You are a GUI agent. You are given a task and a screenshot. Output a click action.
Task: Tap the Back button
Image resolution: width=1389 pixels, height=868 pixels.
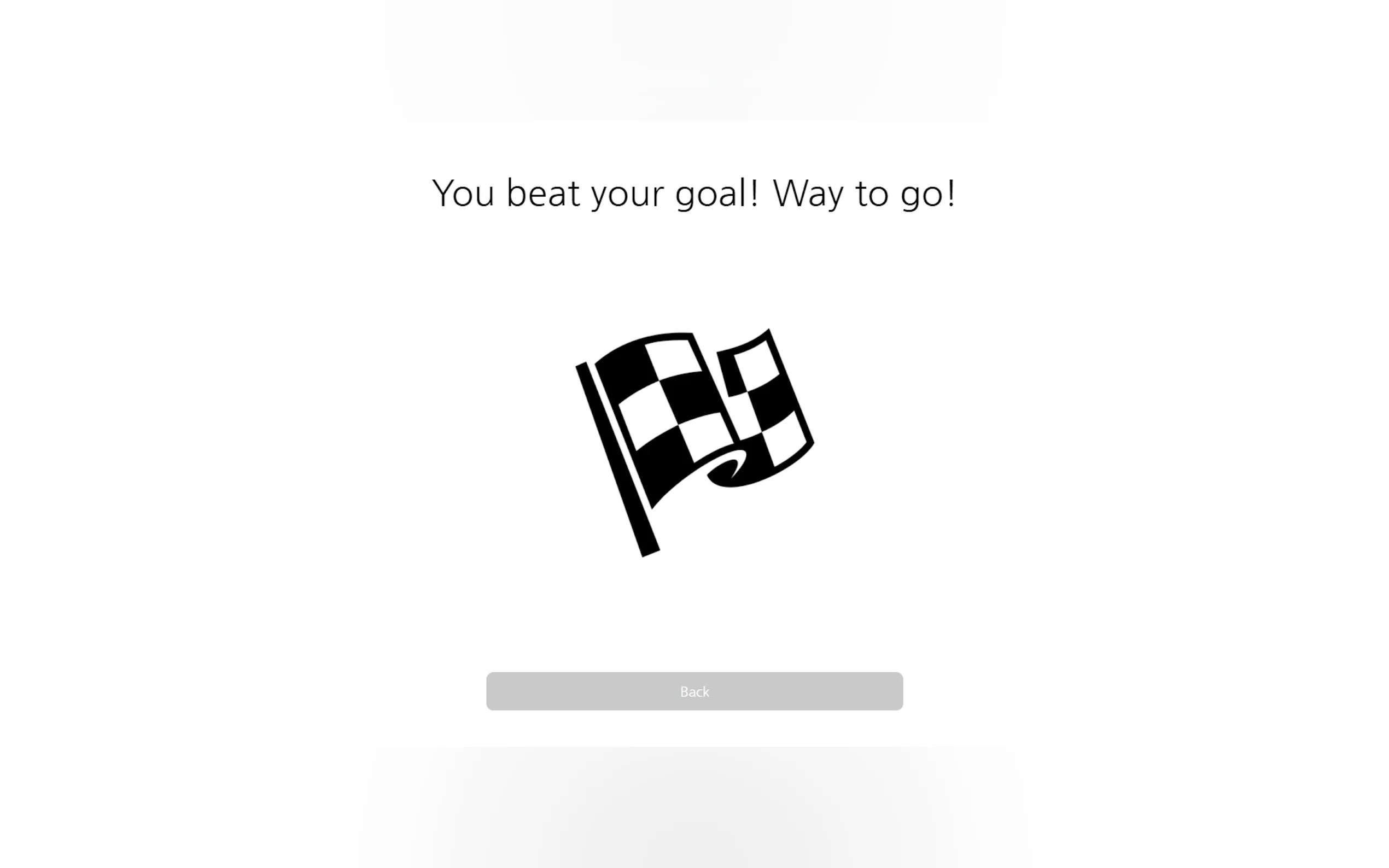click(694, 691)
